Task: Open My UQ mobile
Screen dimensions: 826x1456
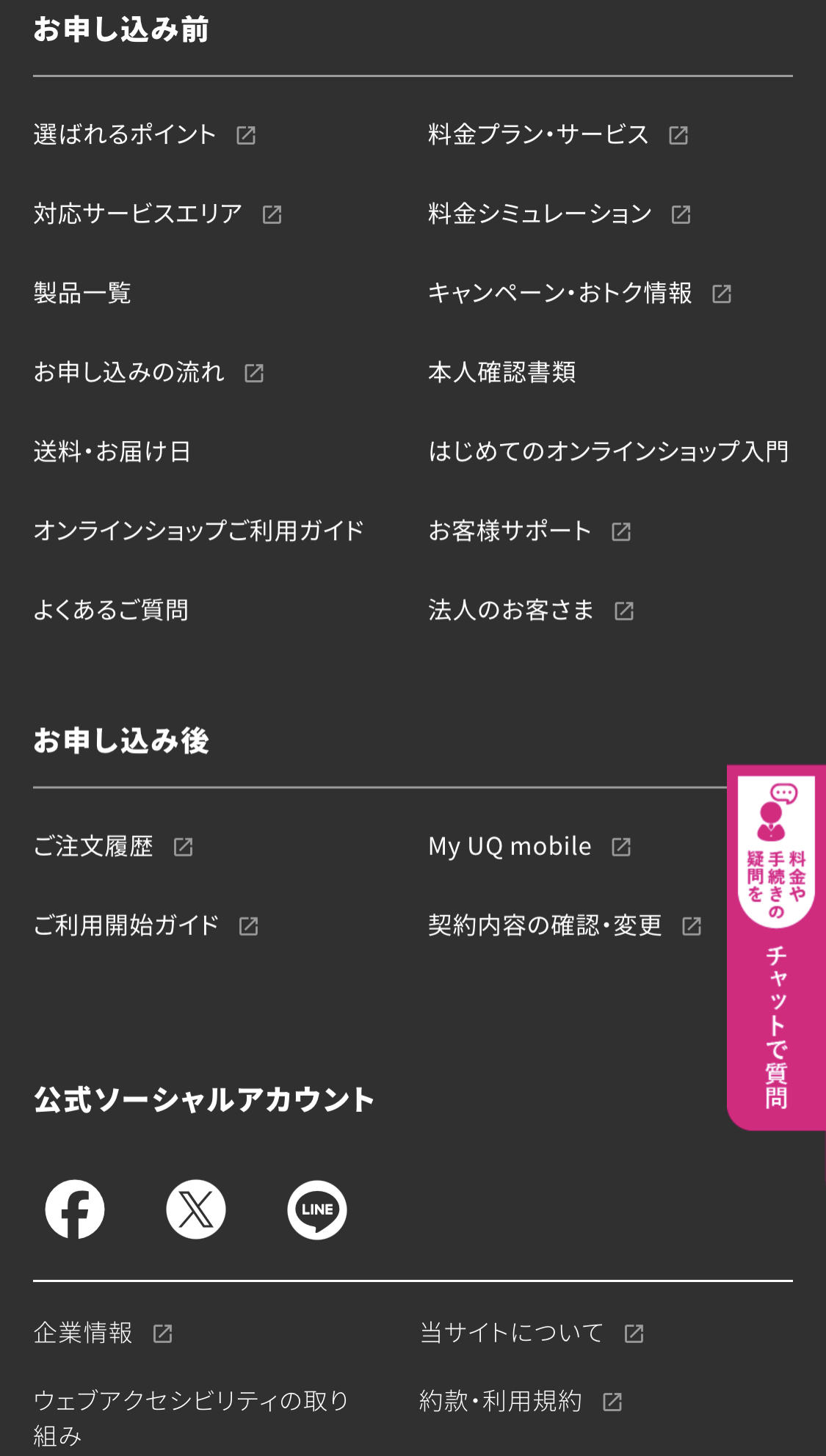Action: (510, 847)
